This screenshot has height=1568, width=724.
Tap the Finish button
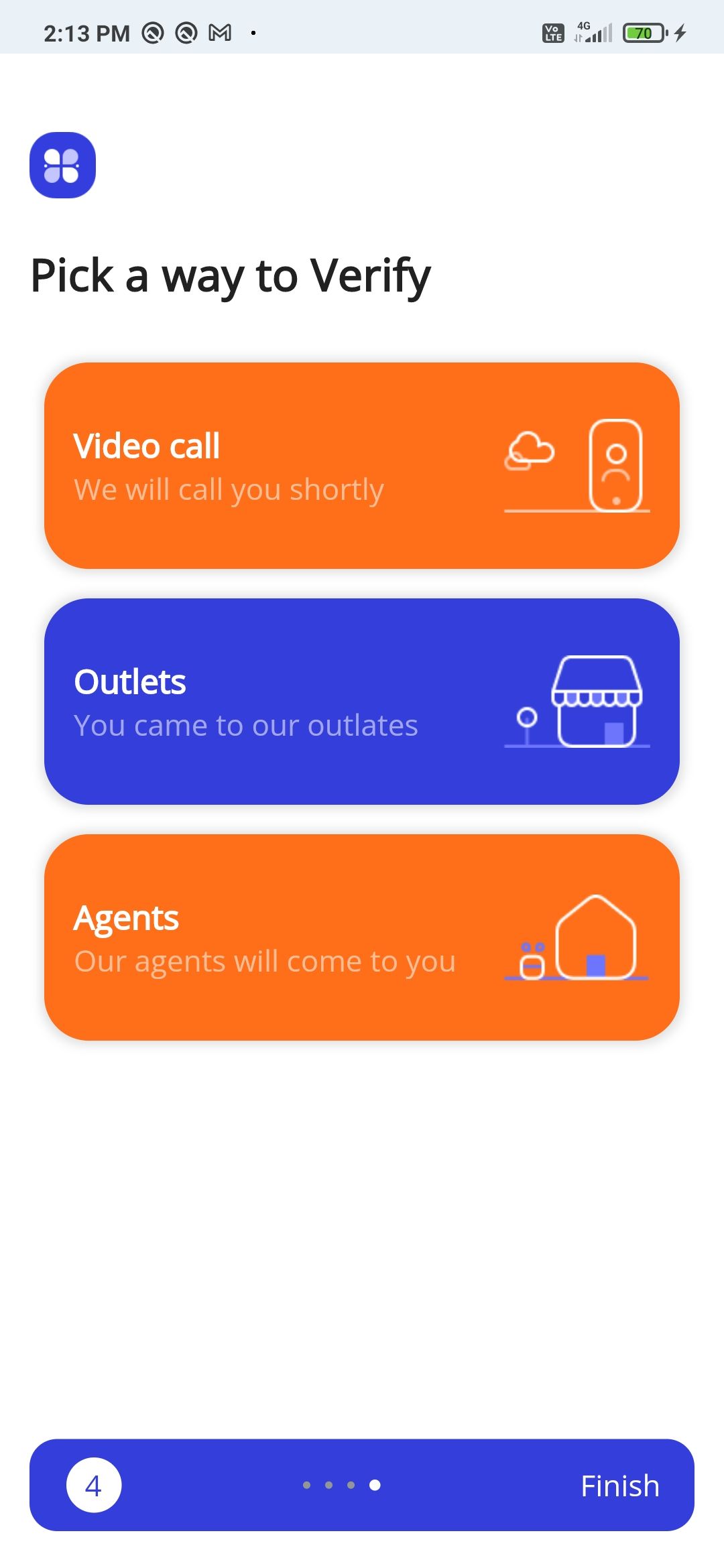pyautogui.click(x=619, y=1486)
